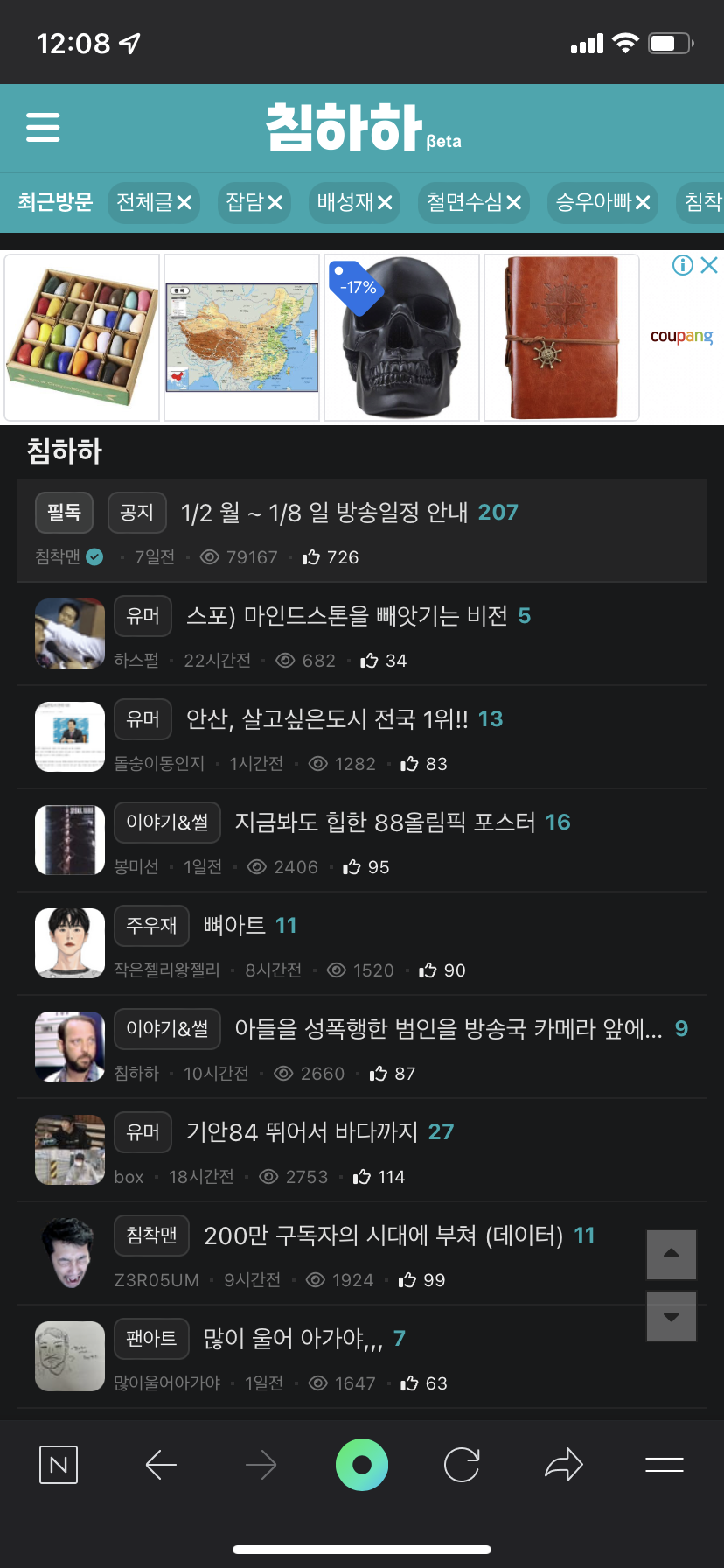Screen dimensions: 724x1568
Task: Open the 200만 구독자의 시대에 부쳐 post
Action: click(x=384, y=1235)
